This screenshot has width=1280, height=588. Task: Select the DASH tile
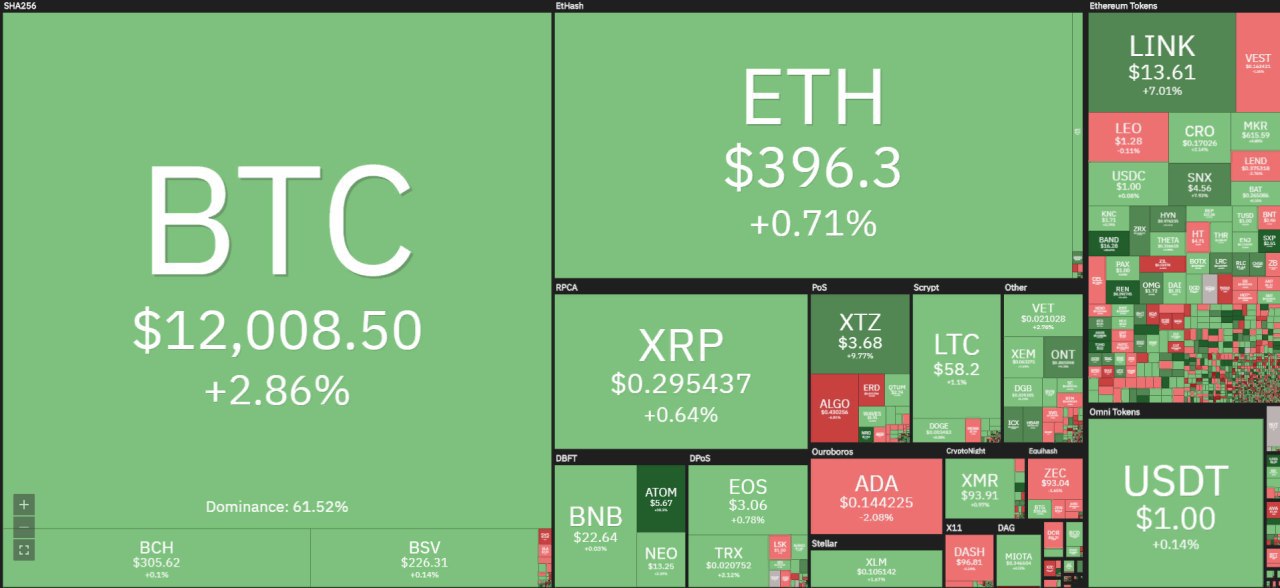[x=970, y=560]
